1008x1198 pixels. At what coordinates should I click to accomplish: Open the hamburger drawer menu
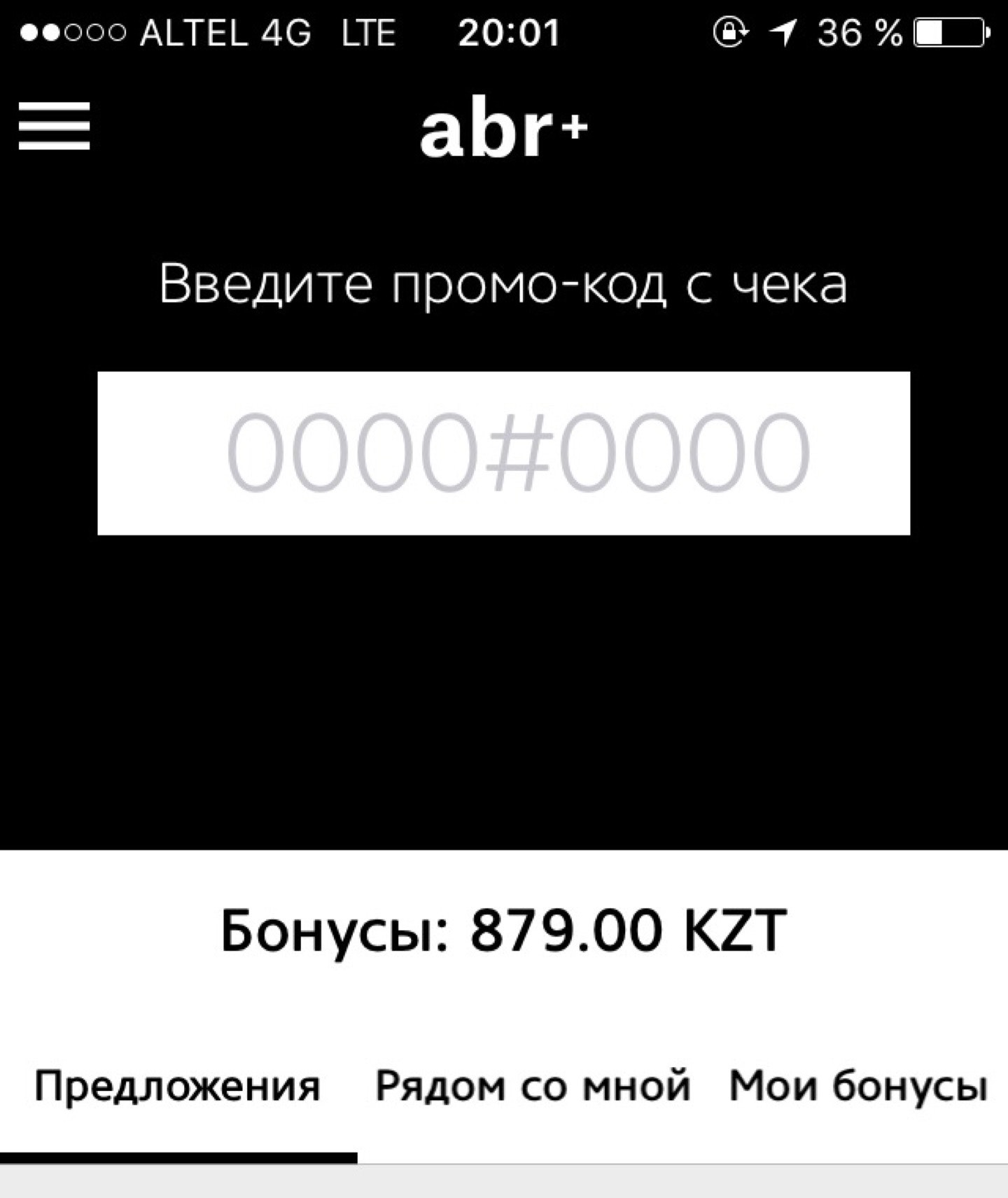[54, 126]
